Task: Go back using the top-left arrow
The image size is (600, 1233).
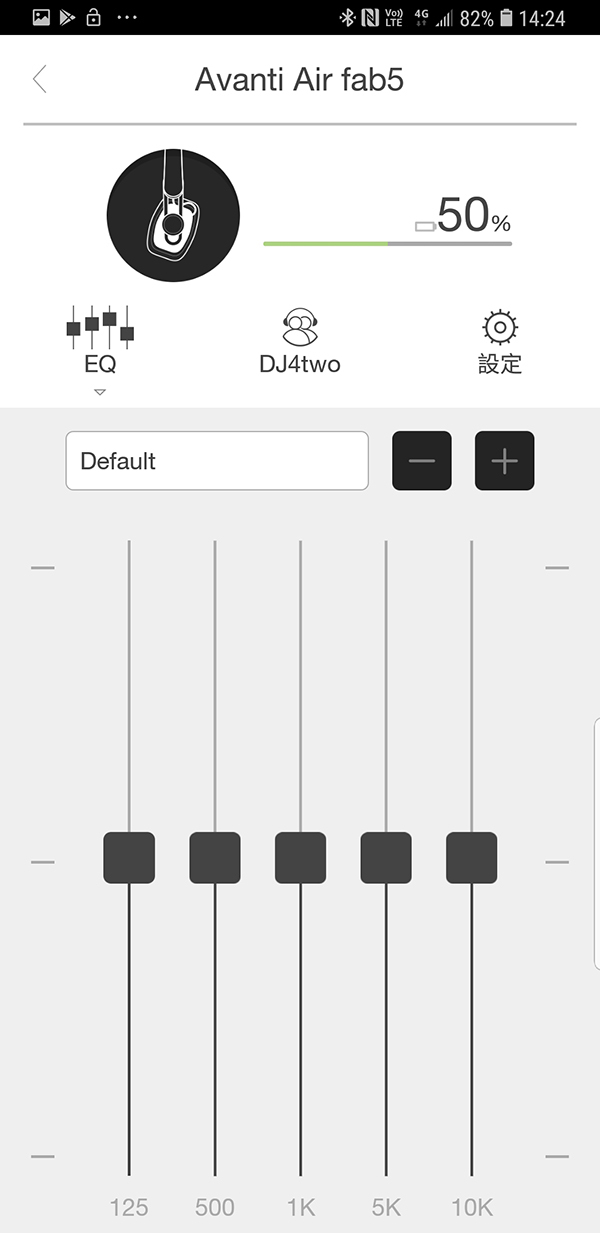Action: (40, 80)
